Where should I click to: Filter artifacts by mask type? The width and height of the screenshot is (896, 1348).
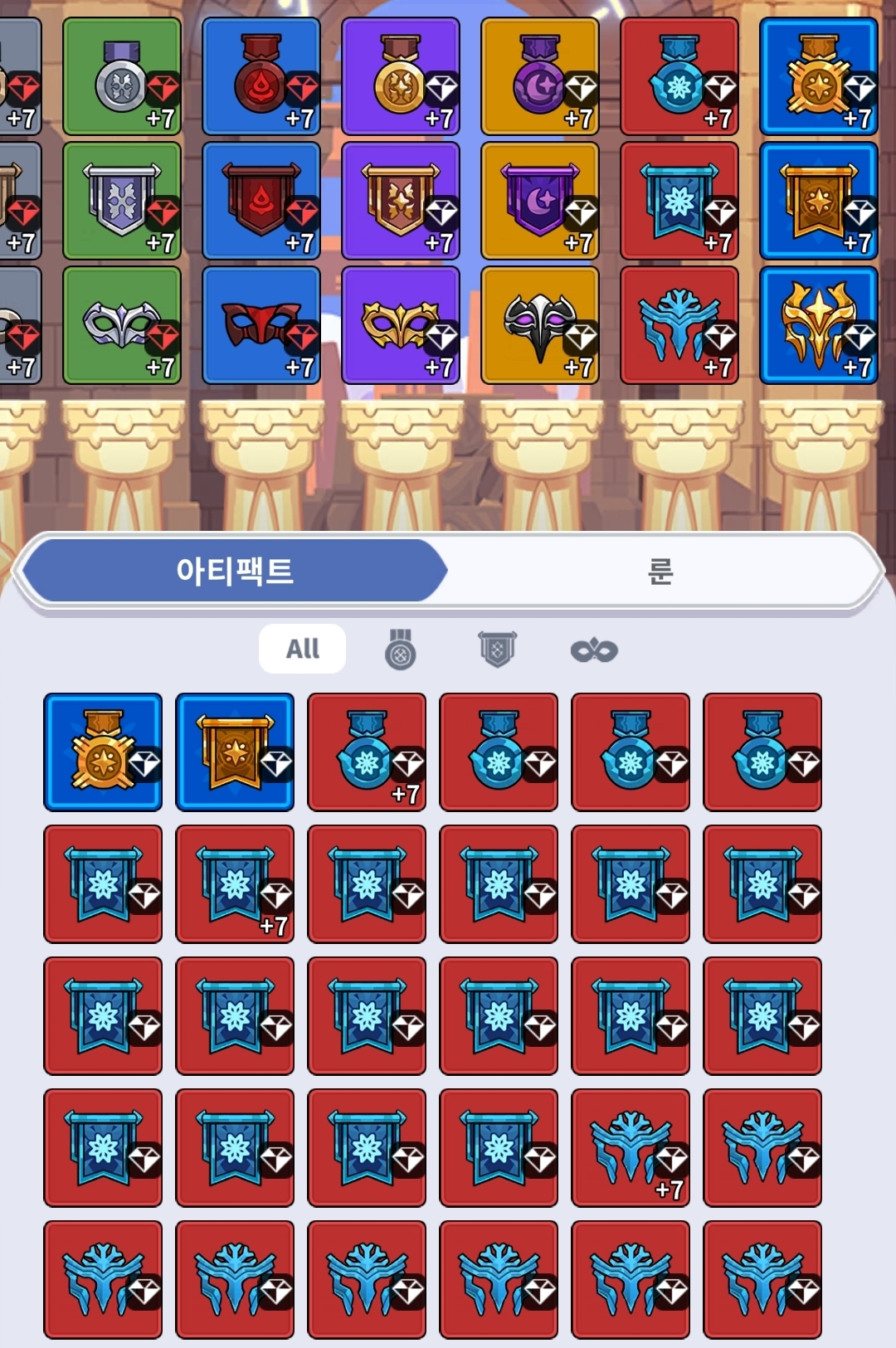click(594, 650)
